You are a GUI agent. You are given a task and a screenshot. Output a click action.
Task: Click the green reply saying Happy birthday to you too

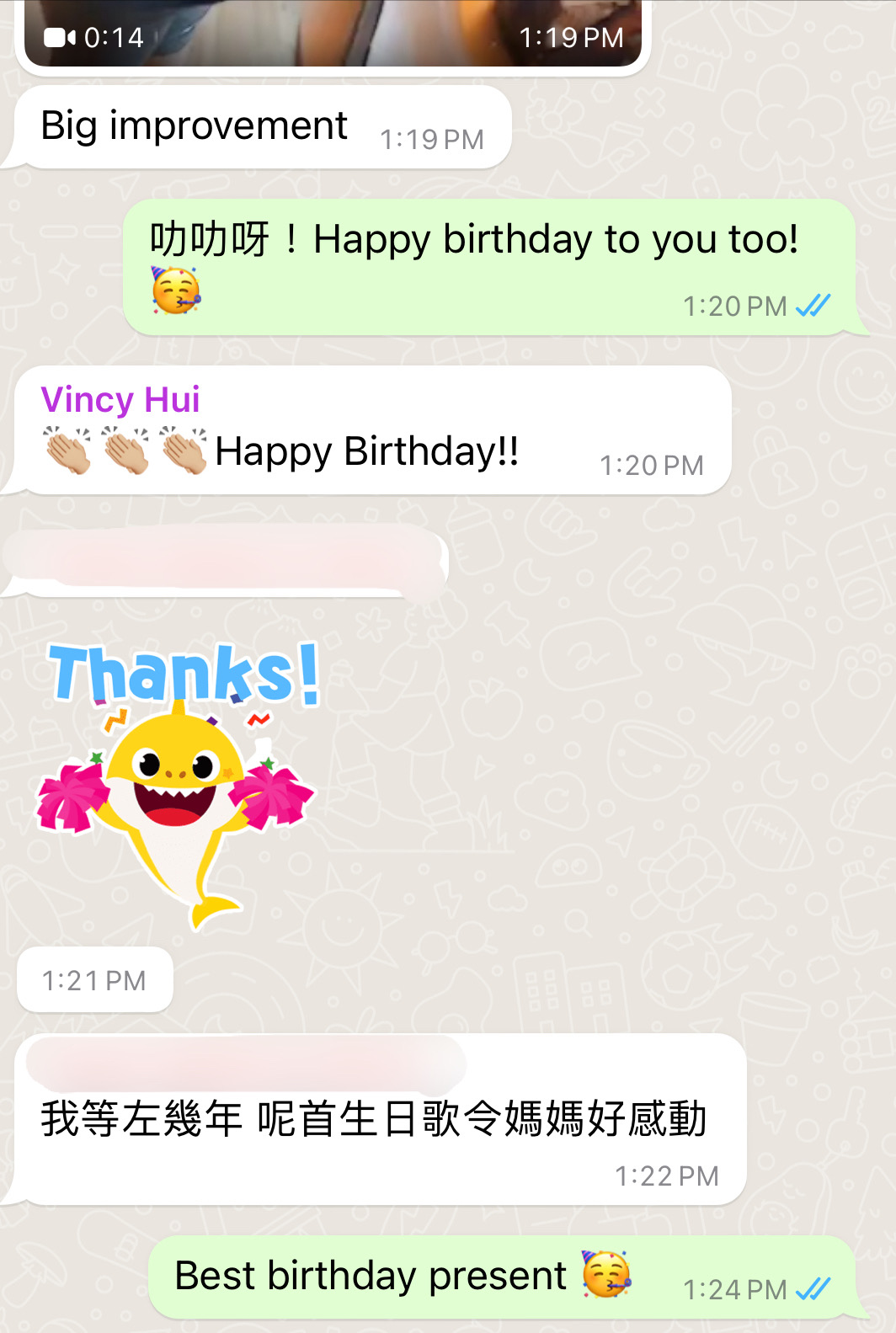(472, 240)
